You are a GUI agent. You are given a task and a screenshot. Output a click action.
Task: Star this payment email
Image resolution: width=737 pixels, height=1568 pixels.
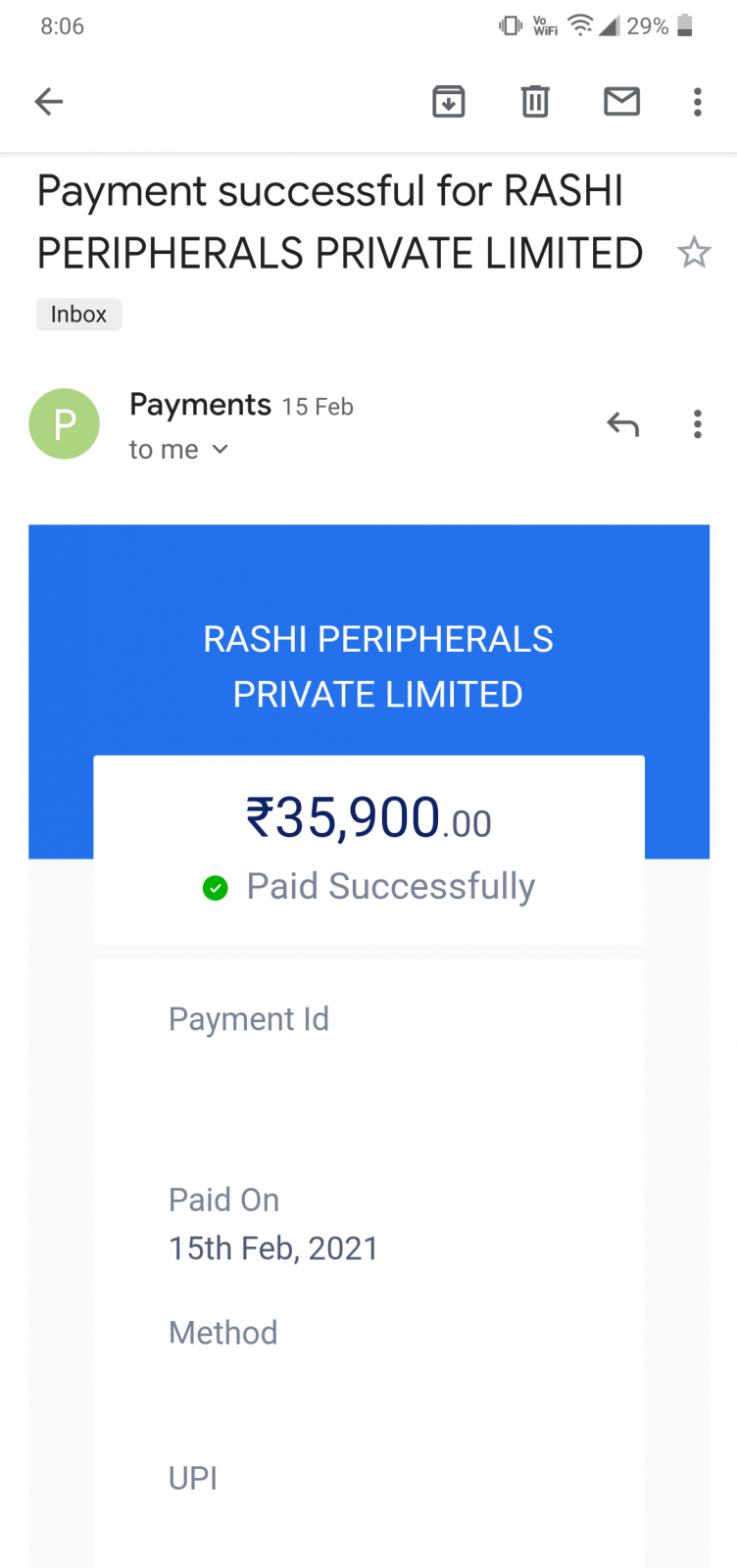[x=694, y=253]
